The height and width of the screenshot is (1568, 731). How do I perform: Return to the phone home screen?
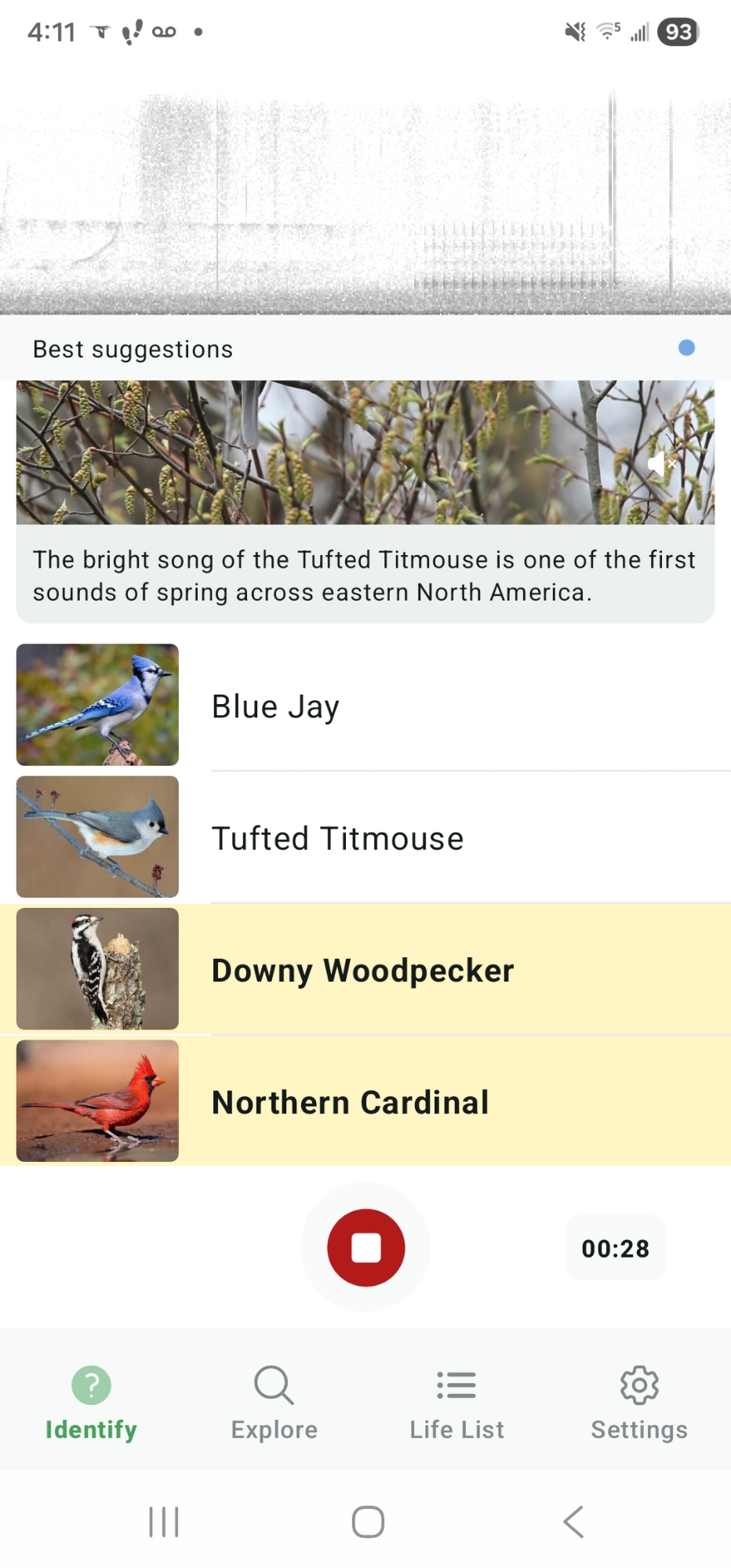[x=368, y=1522]
